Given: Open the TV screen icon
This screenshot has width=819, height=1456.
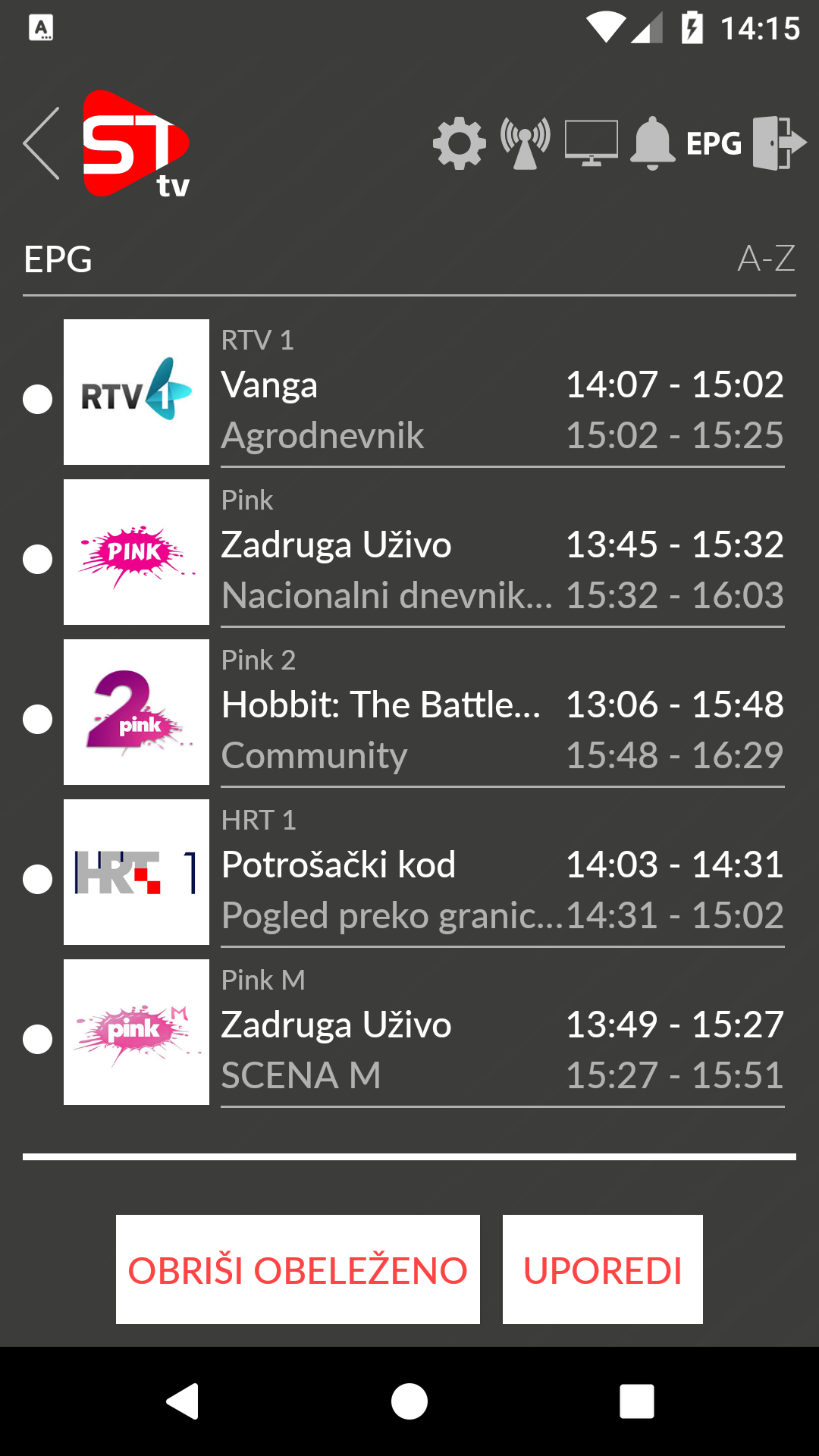Looking at the screenshot, I should pyautogui.click(x=591, y=143).
